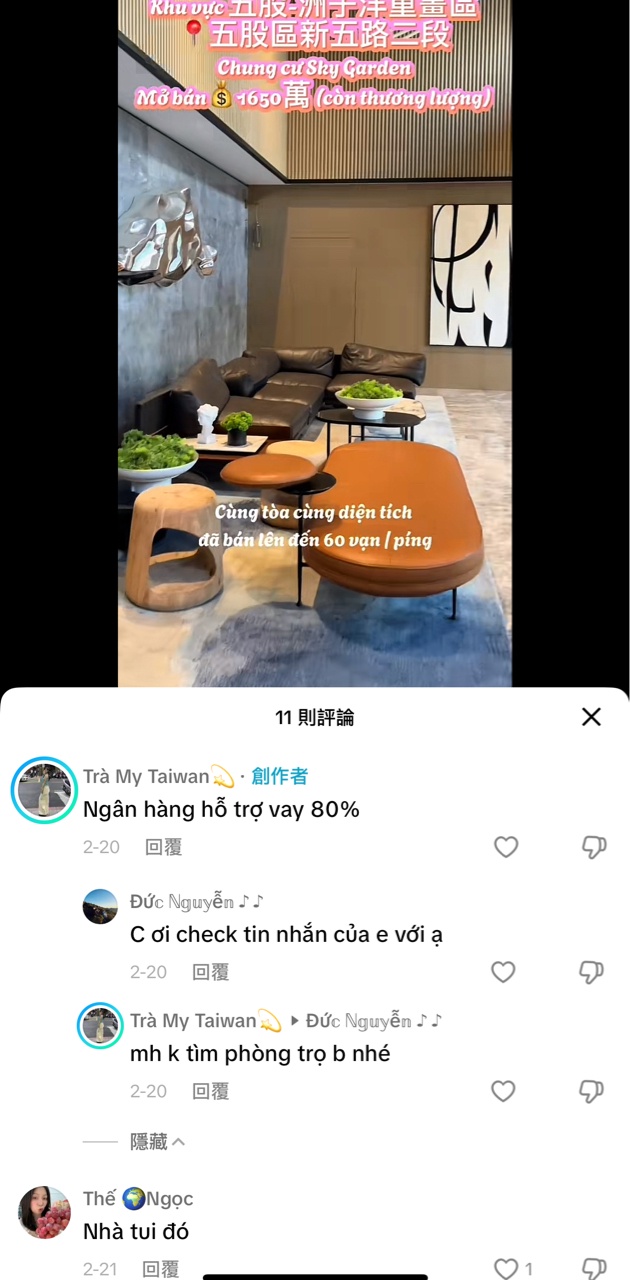Dislike the 'mh k tìm phòng trọ' reply

(591, 1091)
